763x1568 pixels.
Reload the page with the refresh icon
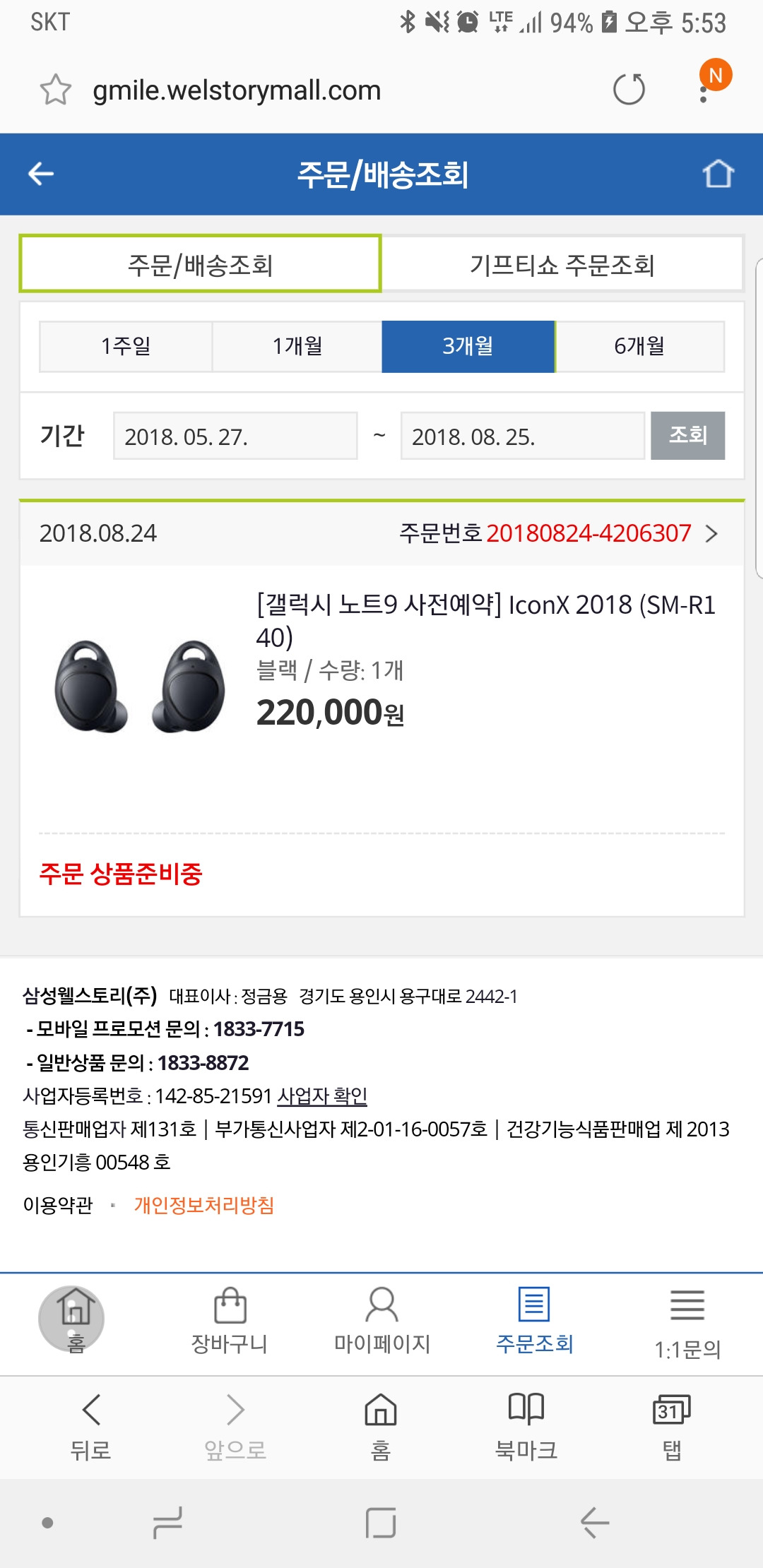click(629, 90)
